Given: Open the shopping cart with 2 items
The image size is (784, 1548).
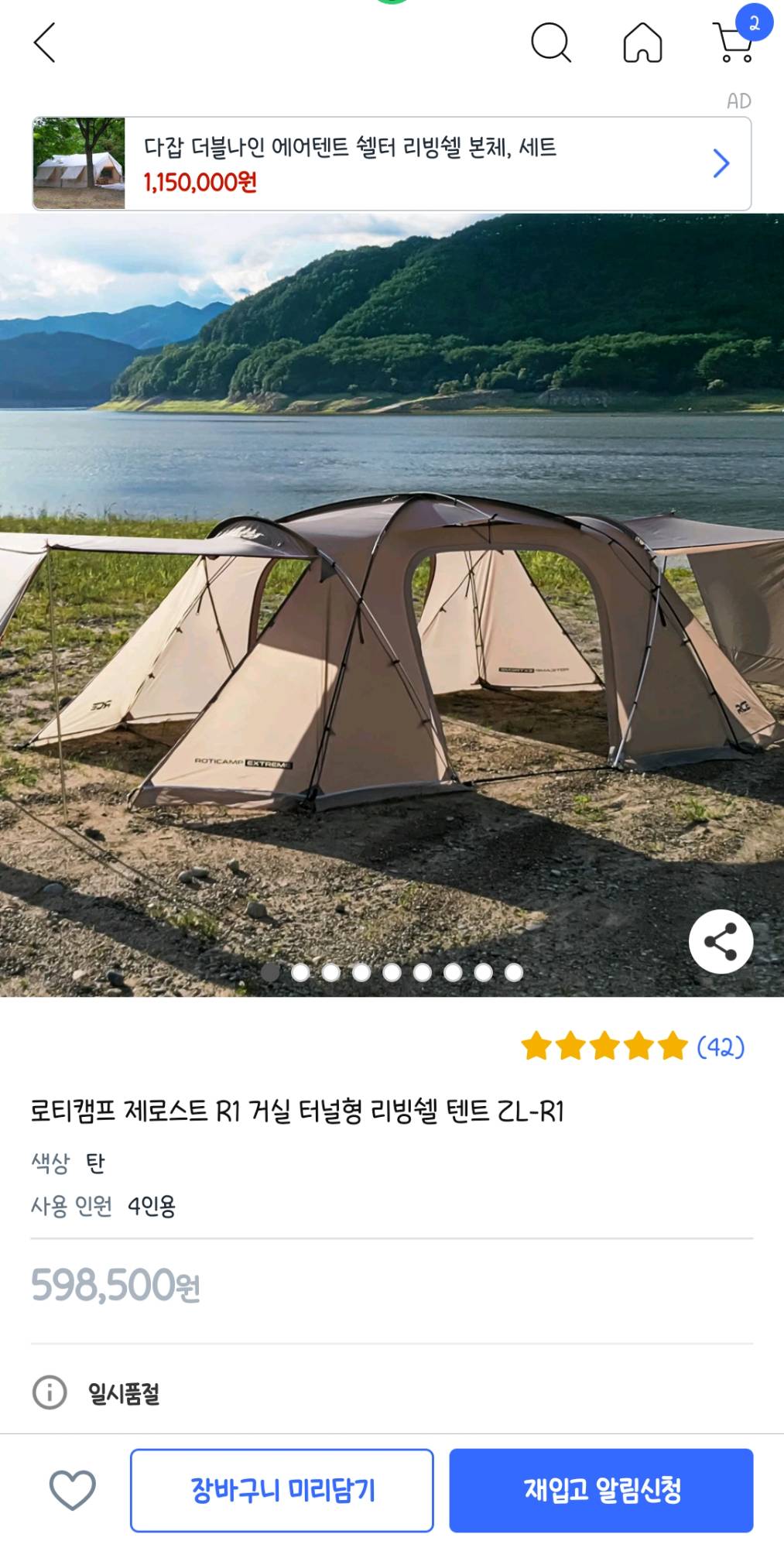Looking at the screenshot, I should [733, 41].
